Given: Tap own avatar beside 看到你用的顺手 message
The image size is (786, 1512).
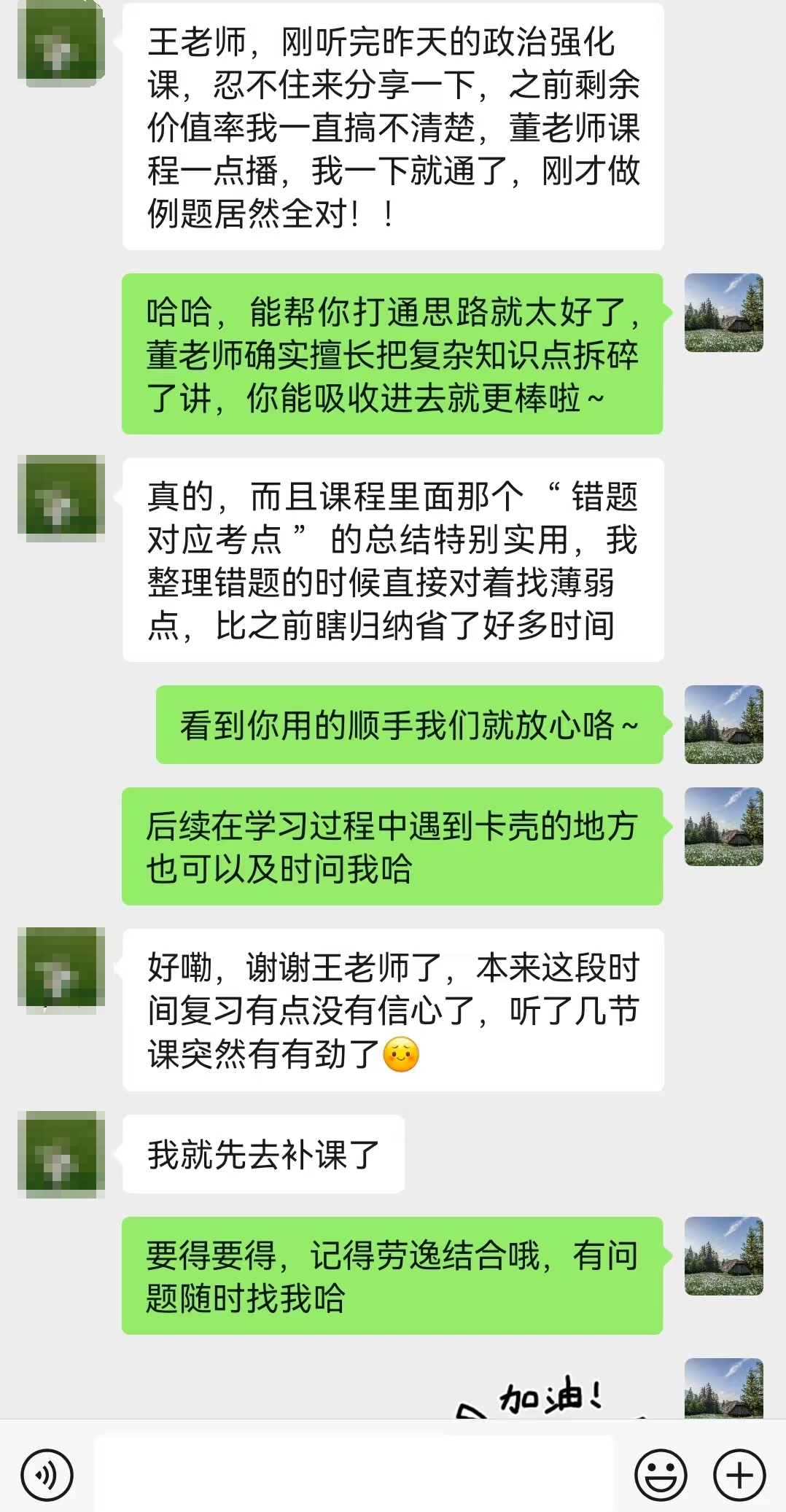Looking at the screenshot, I should point(723,725).
